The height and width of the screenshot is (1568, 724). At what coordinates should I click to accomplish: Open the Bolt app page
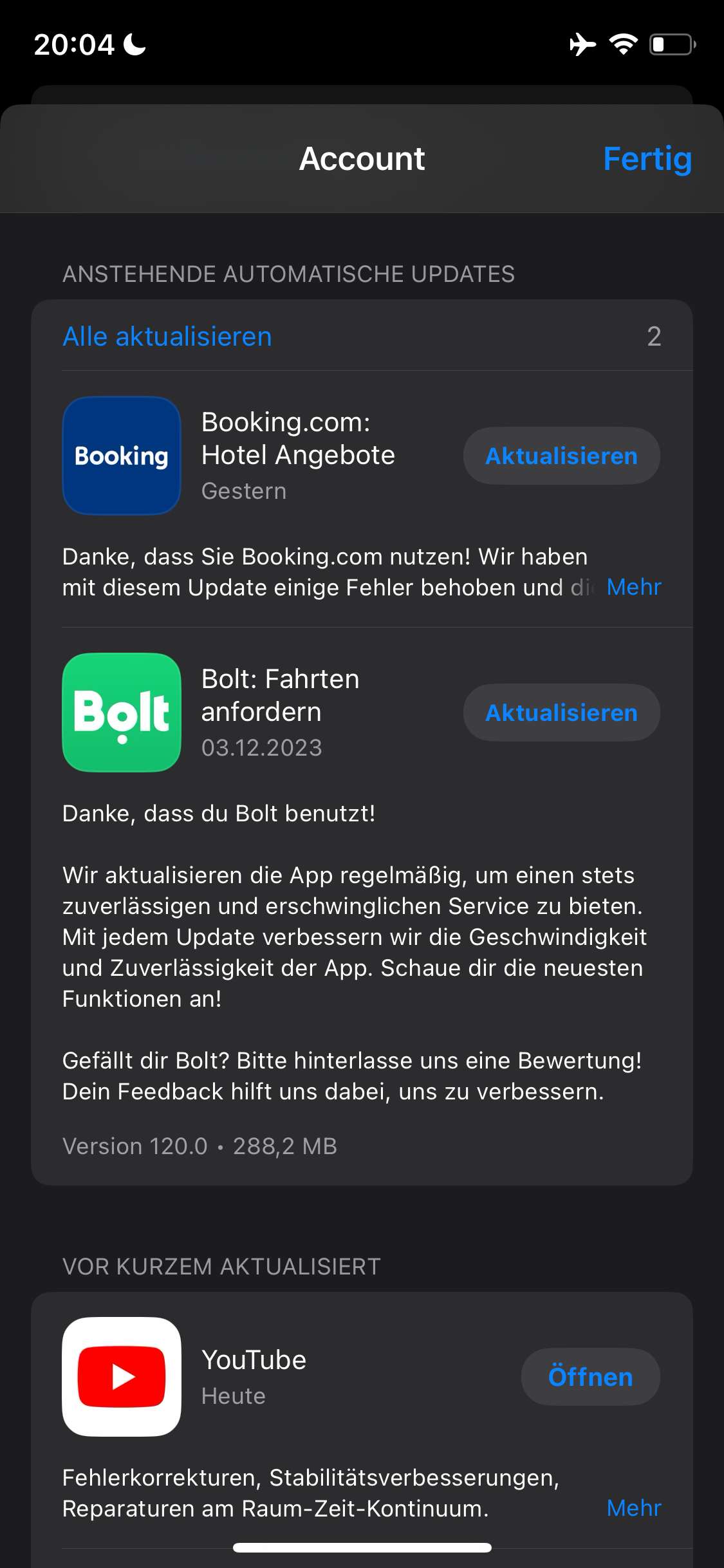(122, 713)
